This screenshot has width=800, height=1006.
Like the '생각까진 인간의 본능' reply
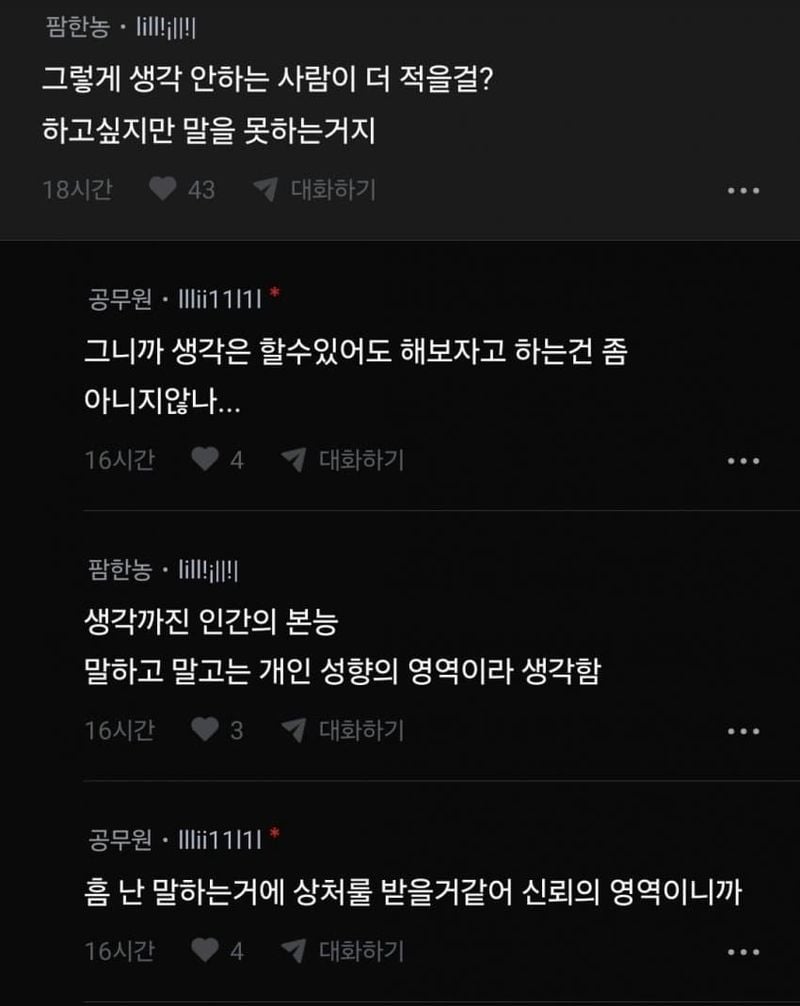click(205, 730)
